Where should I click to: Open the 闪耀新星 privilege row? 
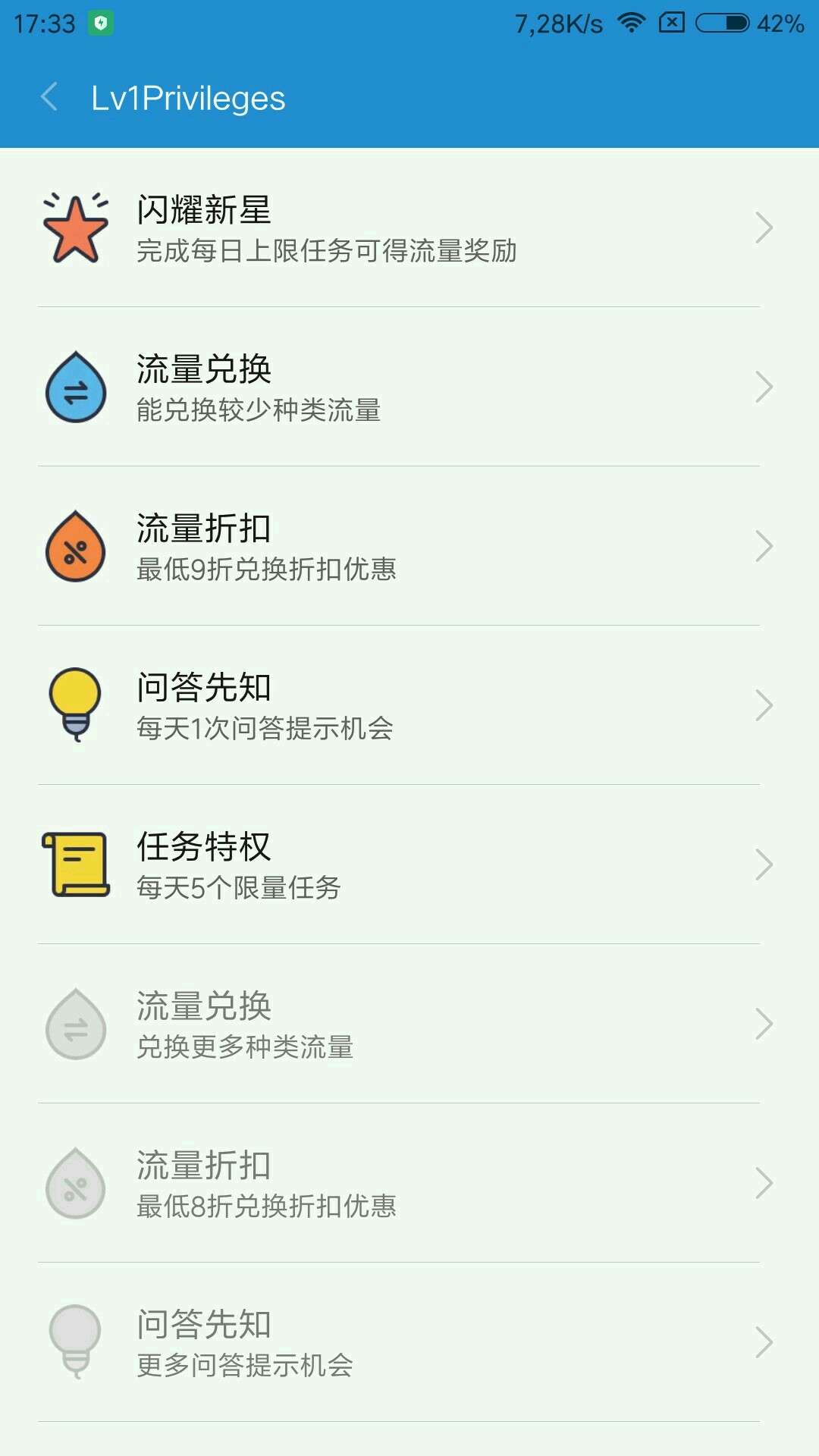pos(409,227)
